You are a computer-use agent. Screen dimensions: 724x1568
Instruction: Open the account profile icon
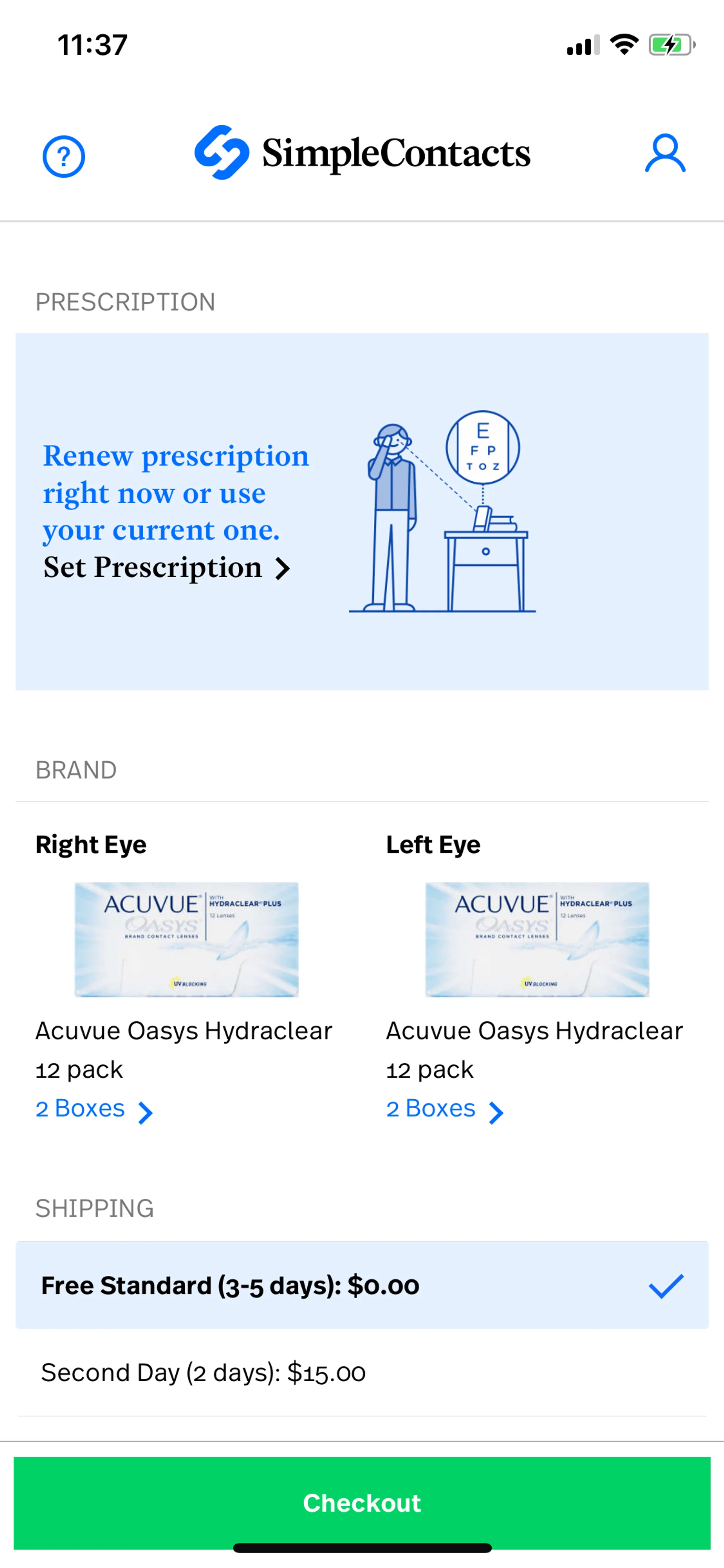point(664,154)
